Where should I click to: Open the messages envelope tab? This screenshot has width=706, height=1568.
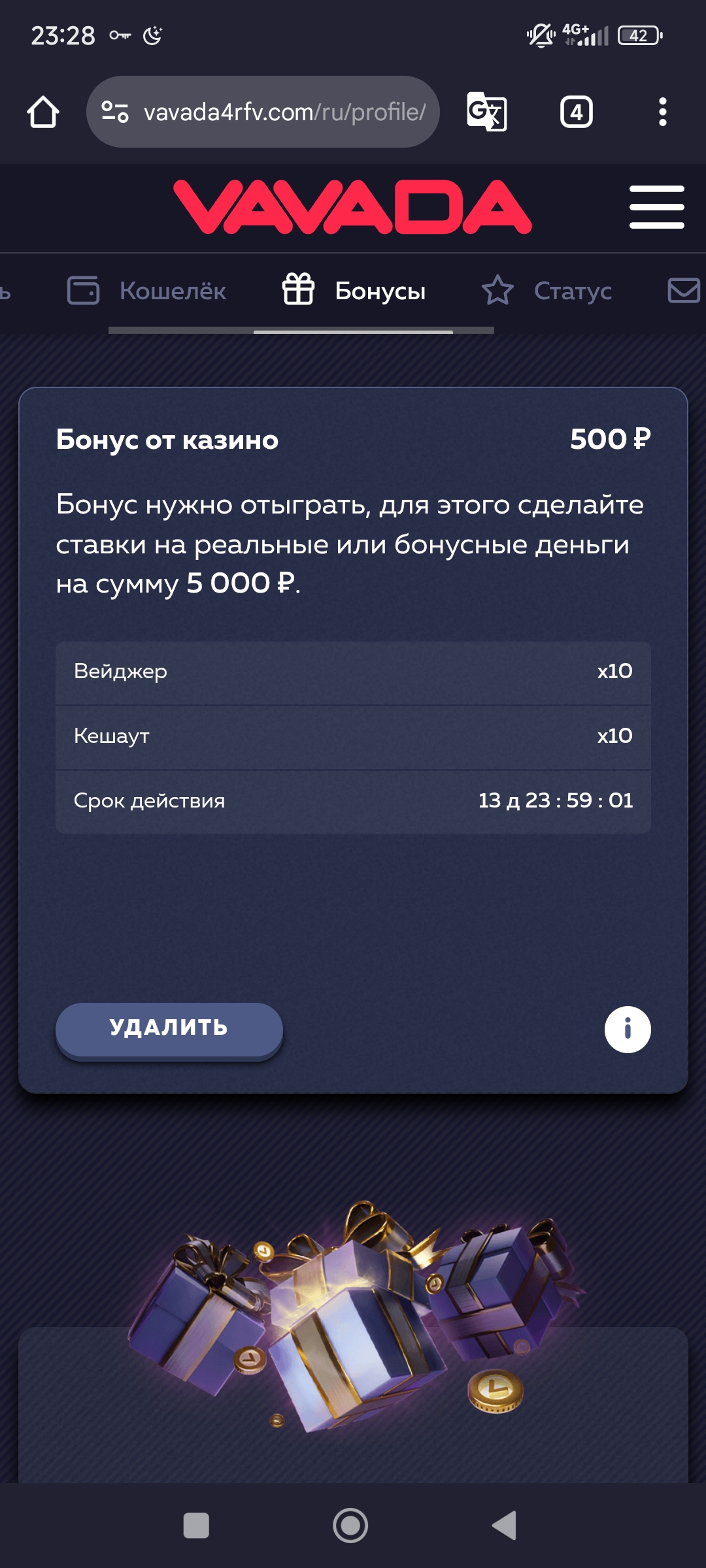(x=684, y=291)
